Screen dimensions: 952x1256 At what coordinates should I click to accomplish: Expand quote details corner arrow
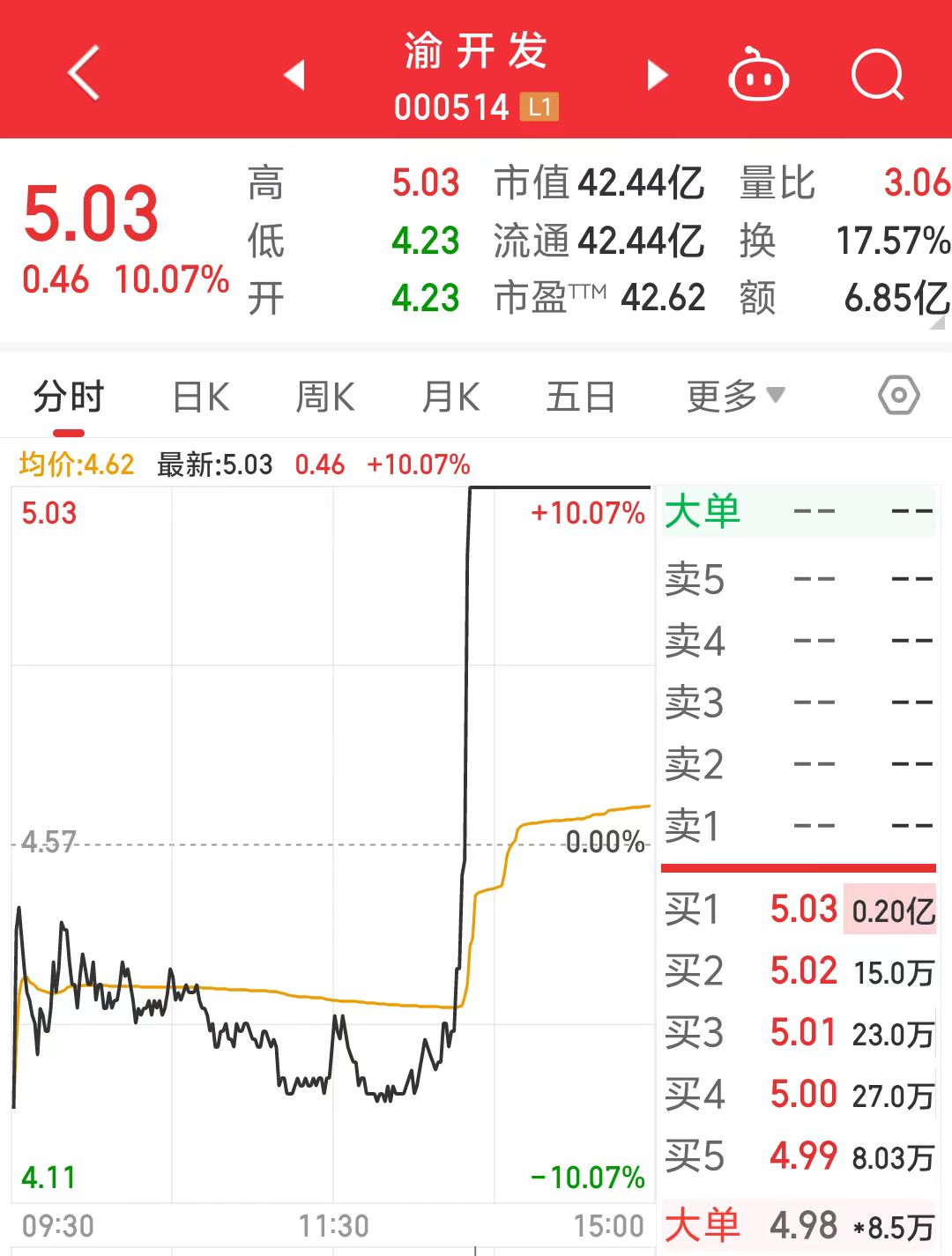tap(938, 323)
